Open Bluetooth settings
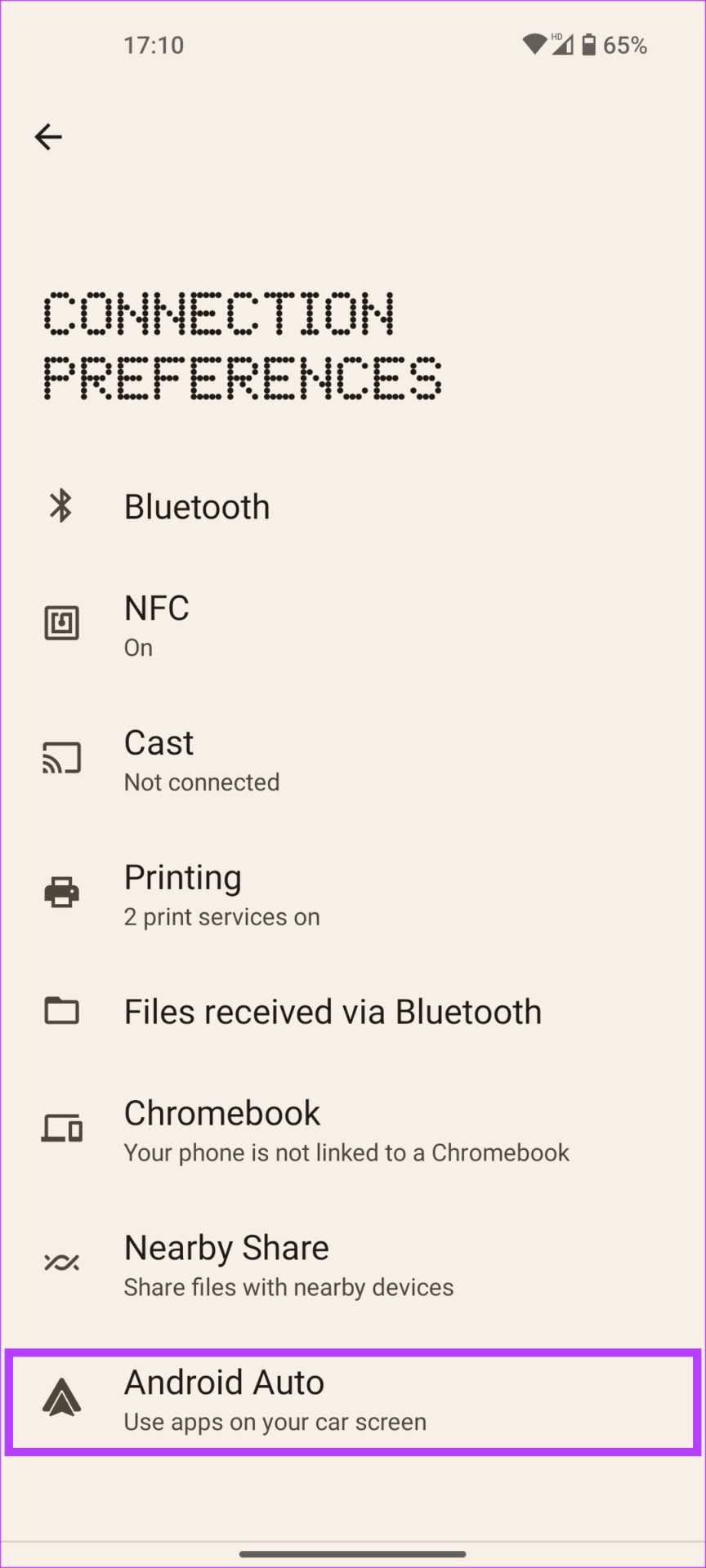Image resolution: width=706 pixels, height=1568 pixels. pyautogui.click(x=197, y=507)
